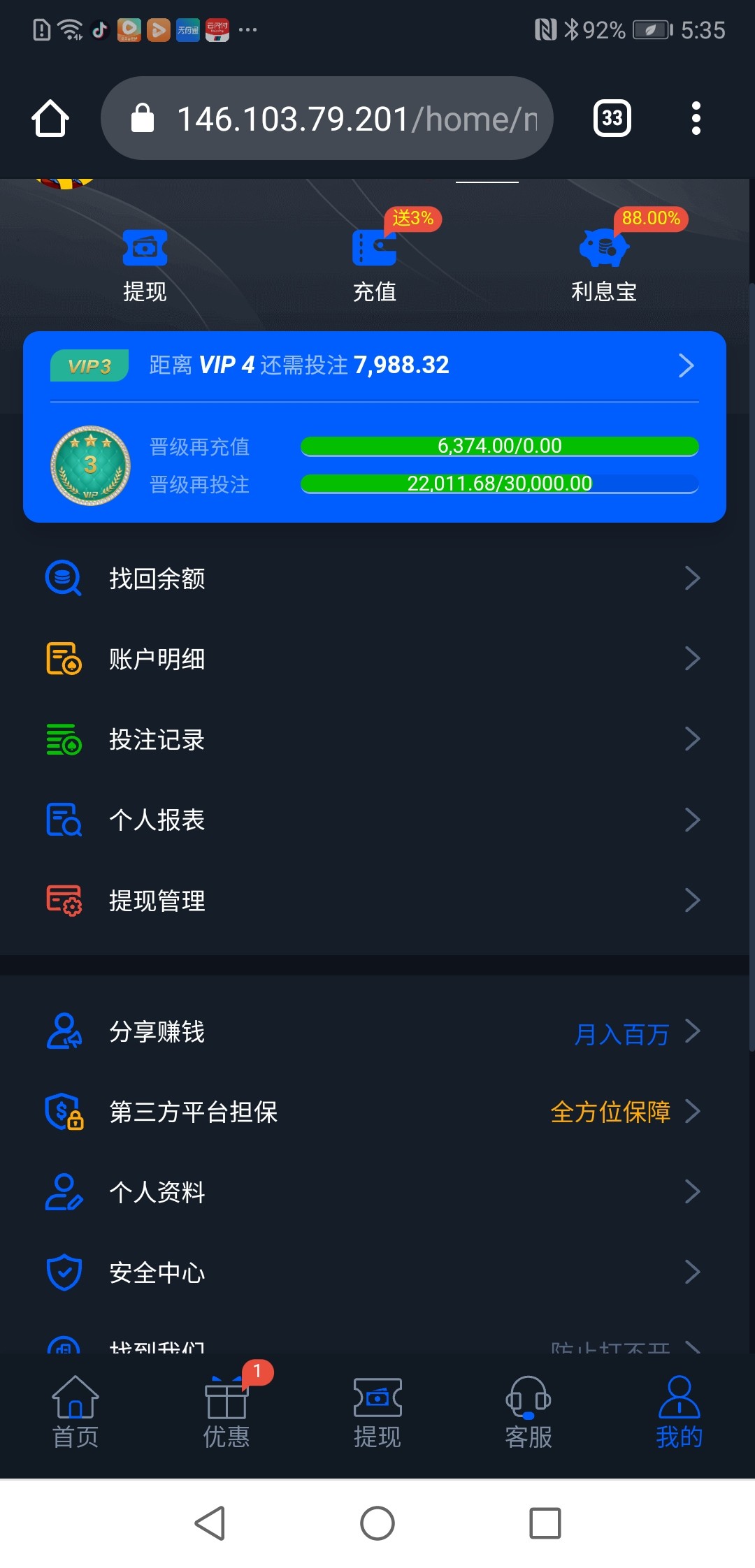This screenshot has width=755, height=1568.
Task: Open the browser home button
Action: point(50,118)
